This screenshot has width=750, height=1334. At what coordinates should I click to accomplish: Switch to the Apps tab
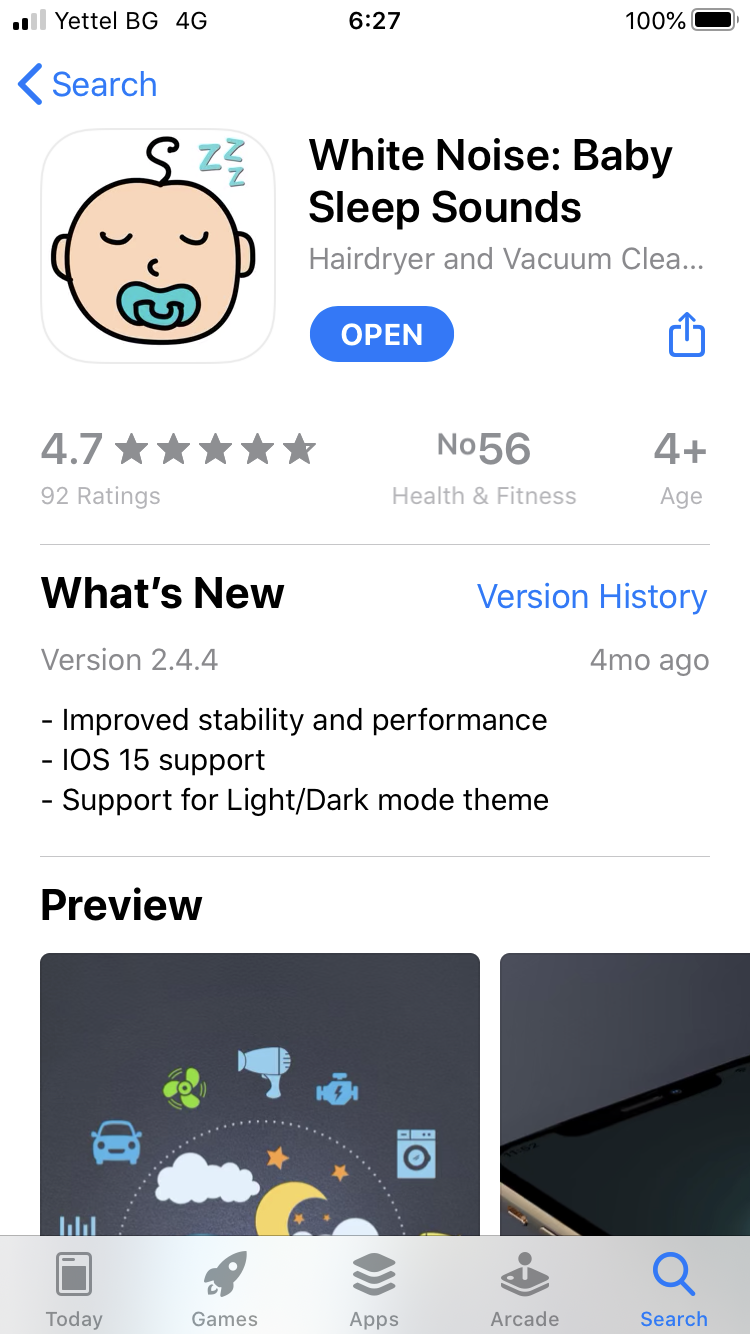point(374,1289)
